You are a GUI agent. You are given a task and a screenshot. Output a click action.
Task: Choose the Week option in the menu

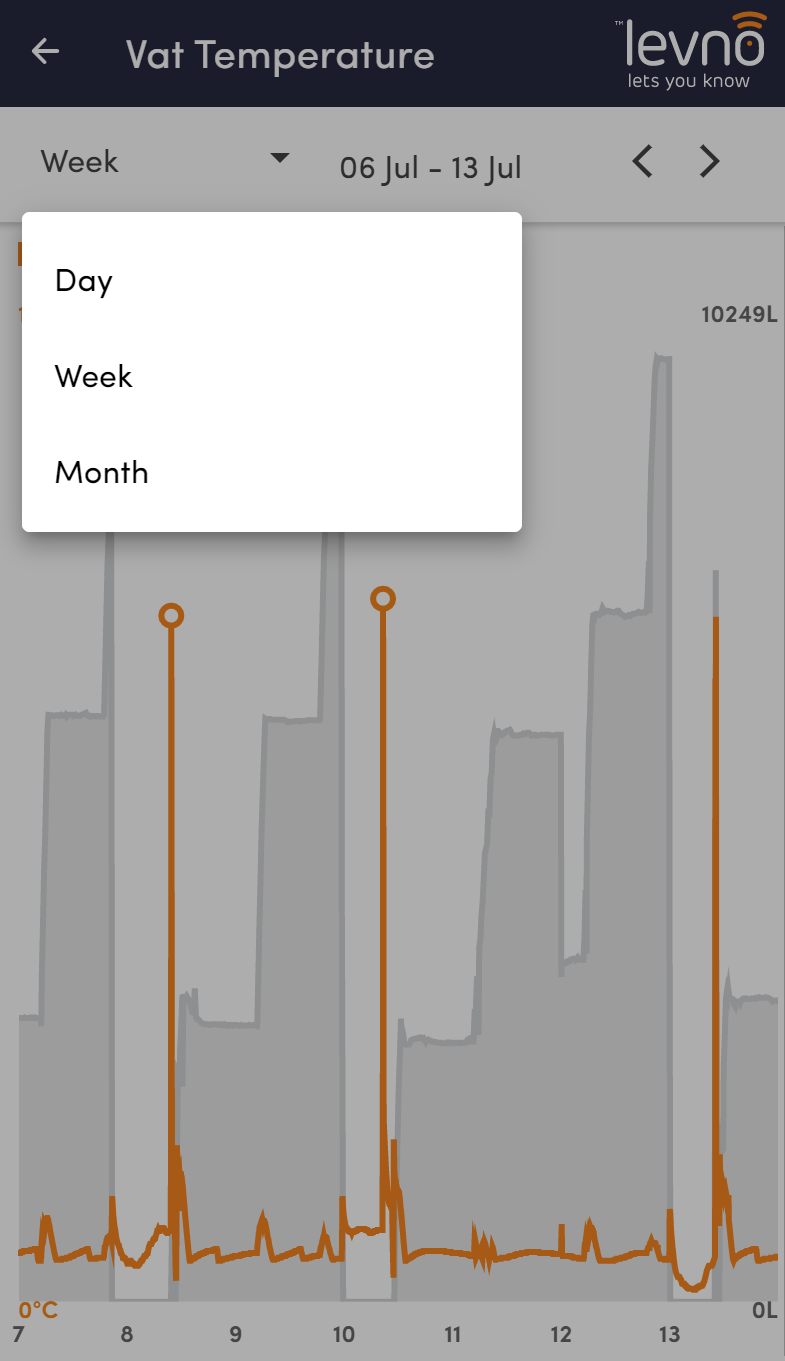pyautogui.click(x=272, y=376)
